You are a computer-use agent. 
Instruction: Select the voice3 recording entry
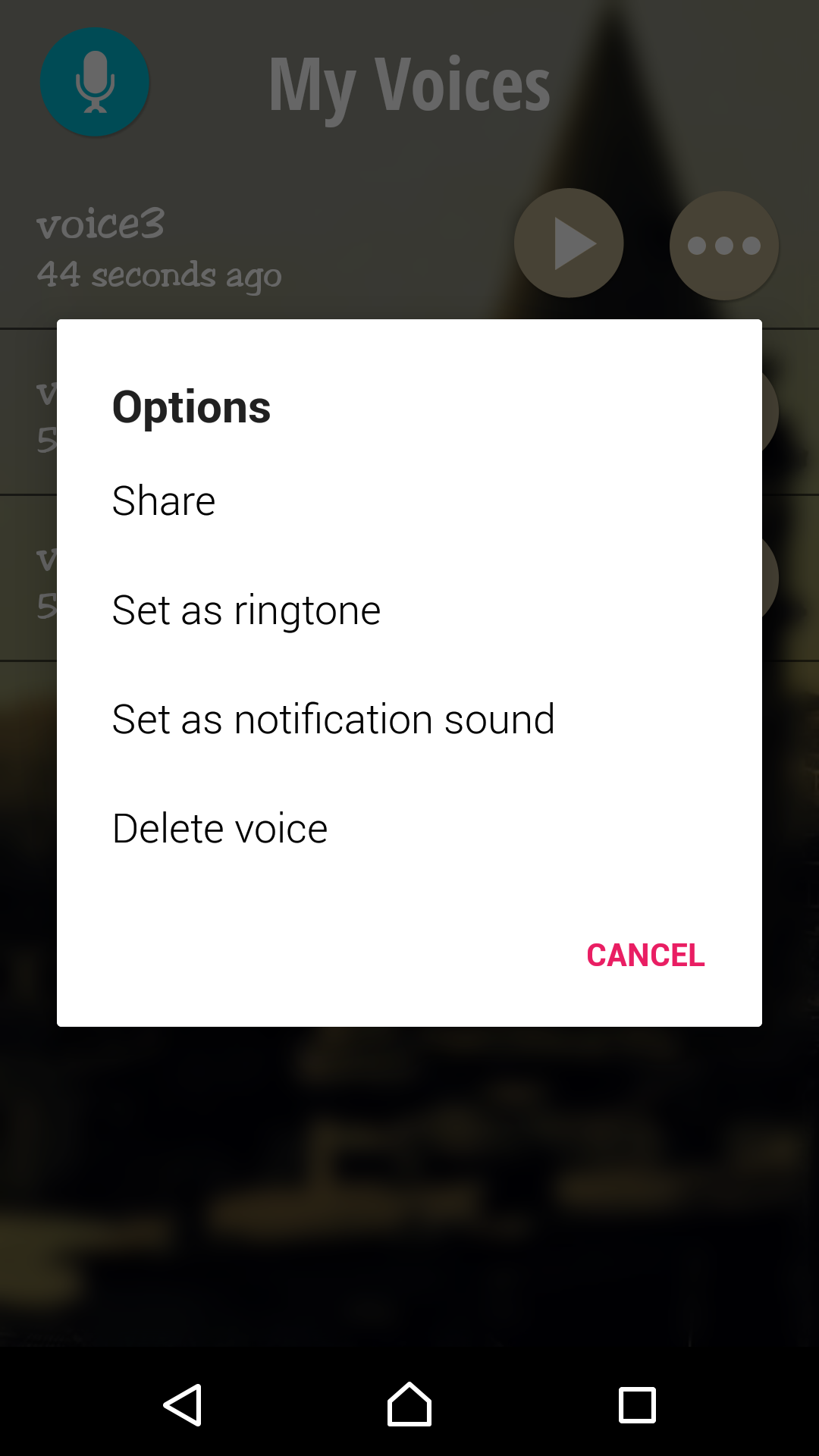point(227,243)
